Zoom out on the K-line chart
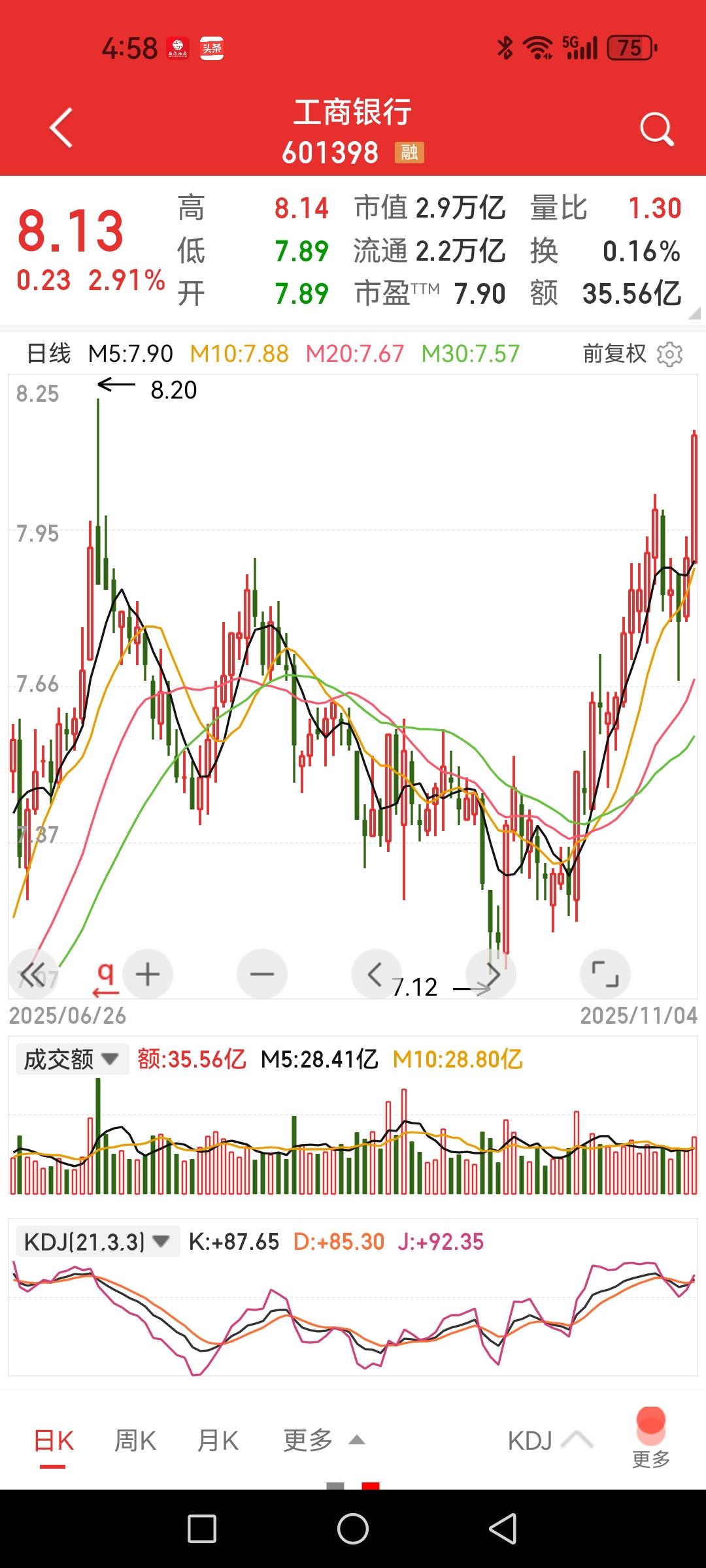This screenshot has width=706, height=1568. pyautogui.click(x=261, y=973)
